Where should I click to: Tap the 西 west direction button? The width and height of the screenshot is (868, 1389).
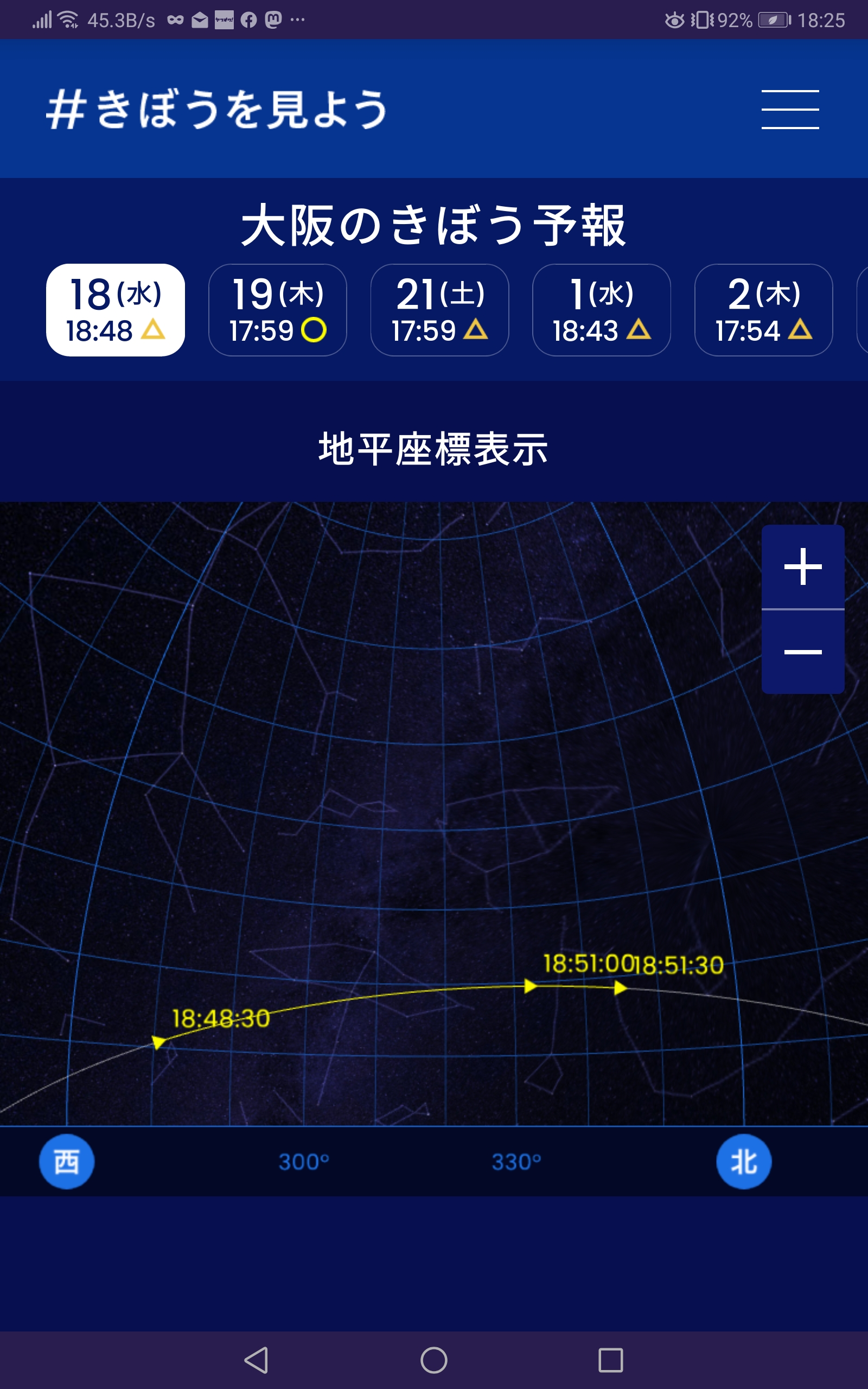(x=67, y=1162)
